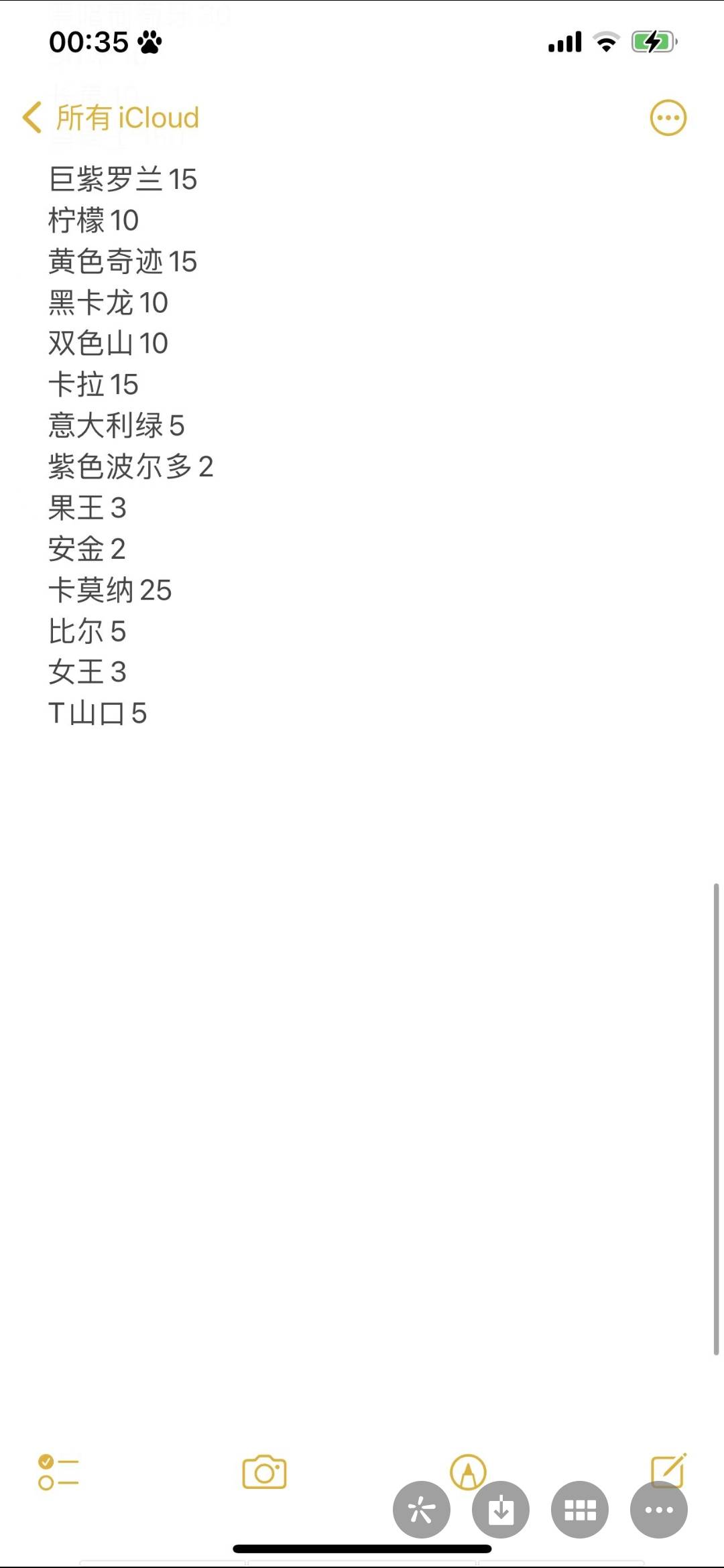Image resolution: width=724 pixels, height=1568 pixels.
Task: Open the circled ellipsis options menu
Action: coord(668,118)
